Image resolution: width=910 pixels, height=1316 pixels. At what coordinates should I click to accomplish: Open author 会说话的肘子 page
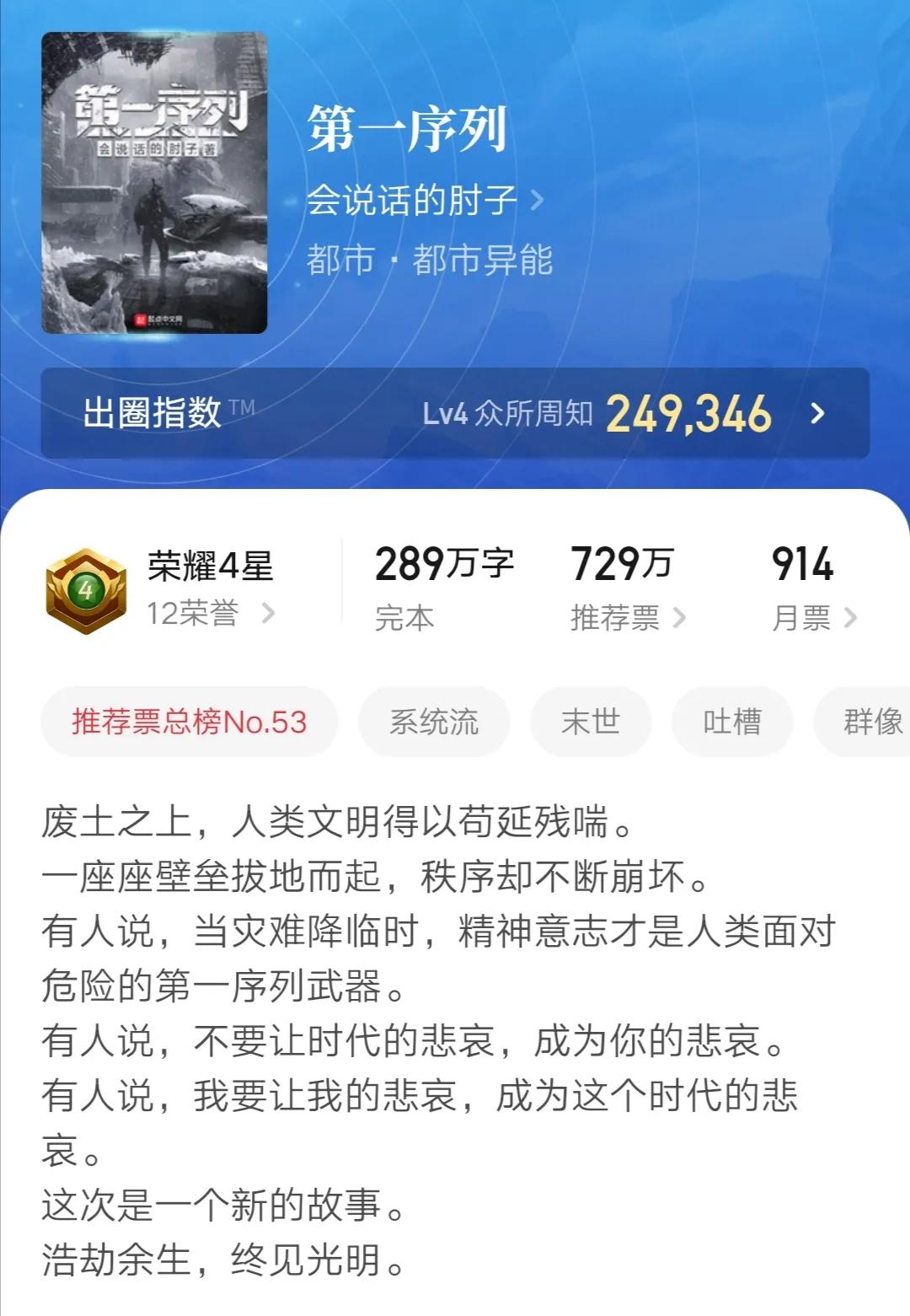click(x=424, y=201)
